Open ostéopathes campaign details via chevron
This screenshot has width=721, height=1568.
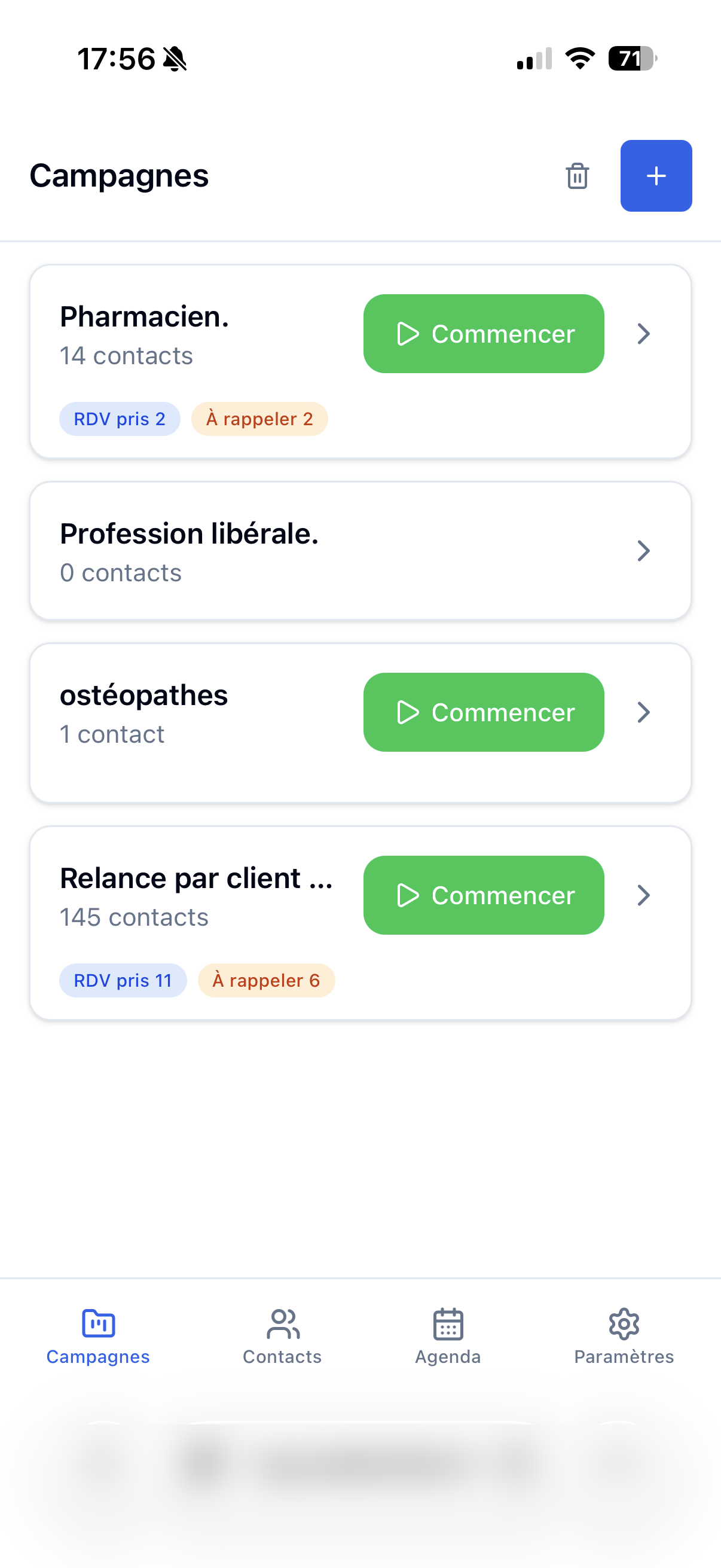644,712
